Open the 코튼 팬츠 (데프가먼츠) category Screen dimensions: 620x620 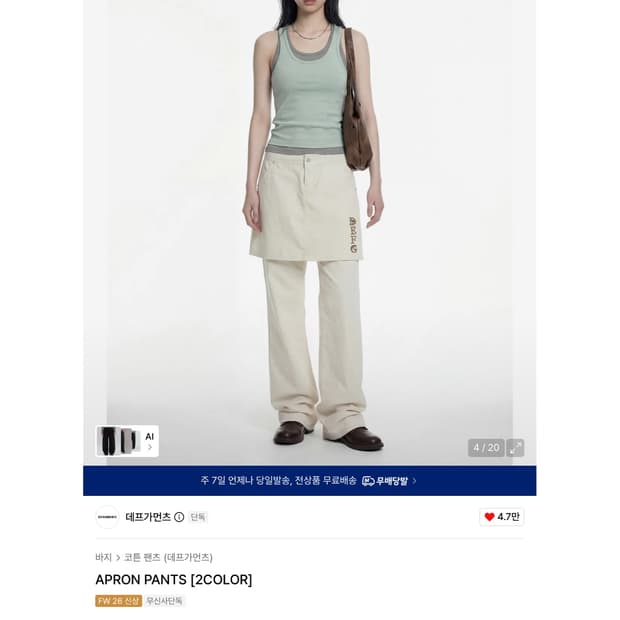[x=168, y=558]
